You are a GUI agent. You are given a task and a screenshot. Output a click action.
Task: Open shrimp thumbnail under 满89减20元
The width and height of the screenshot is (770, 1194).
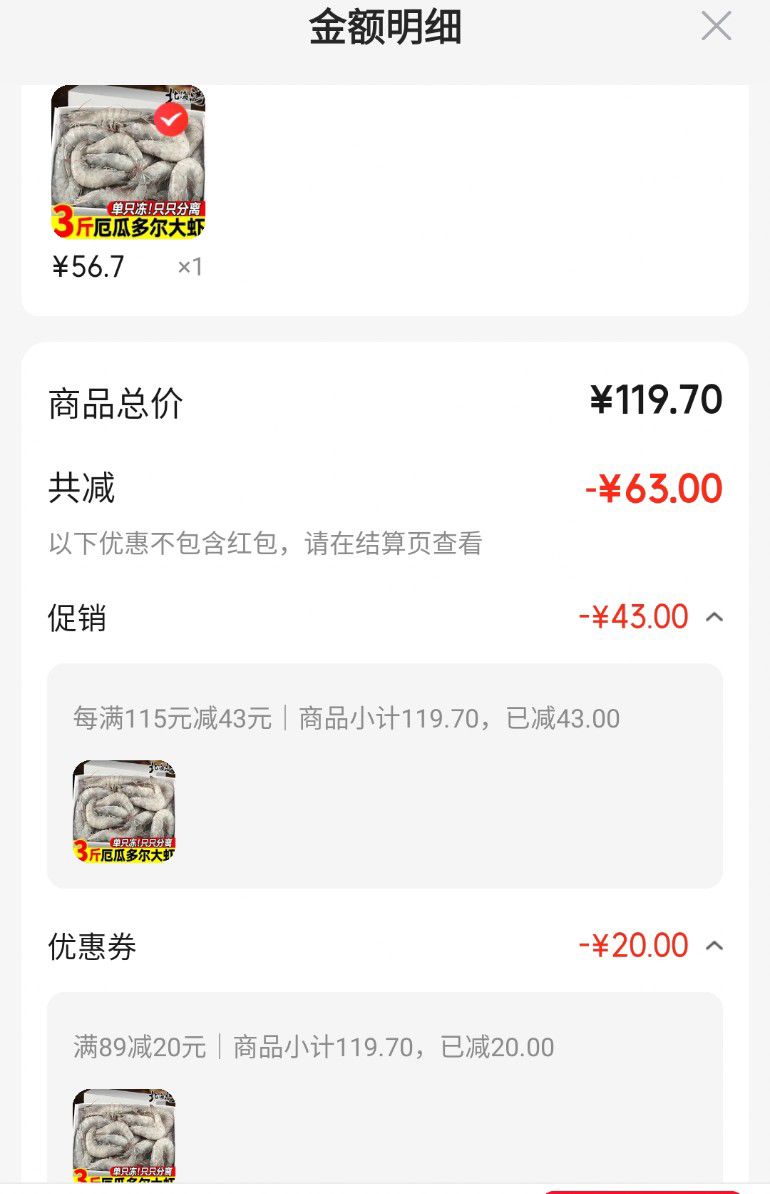(x=124, y=1135)
